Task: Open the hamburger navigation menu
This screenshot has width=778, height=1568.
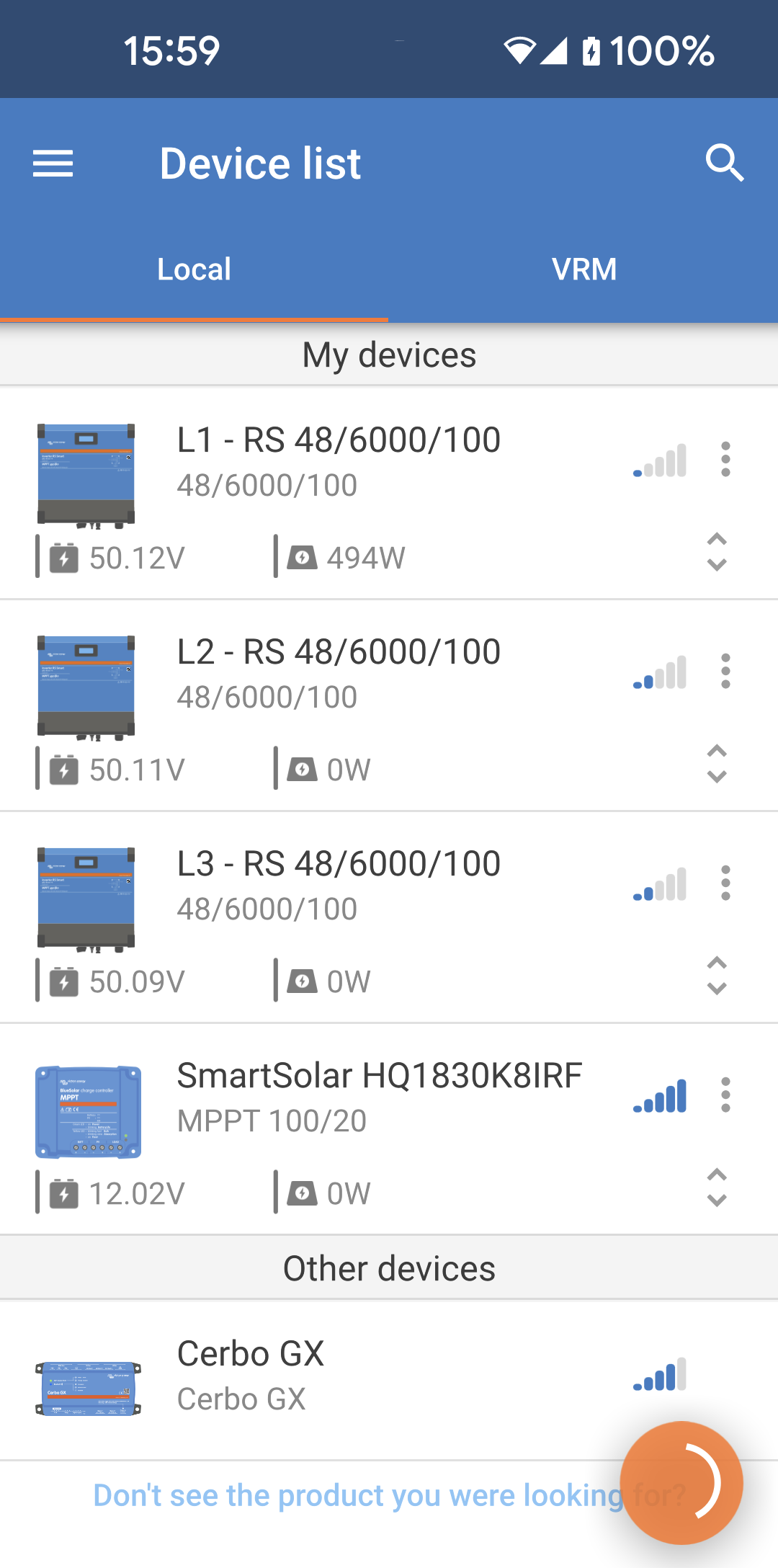Action: click(53, 164)
